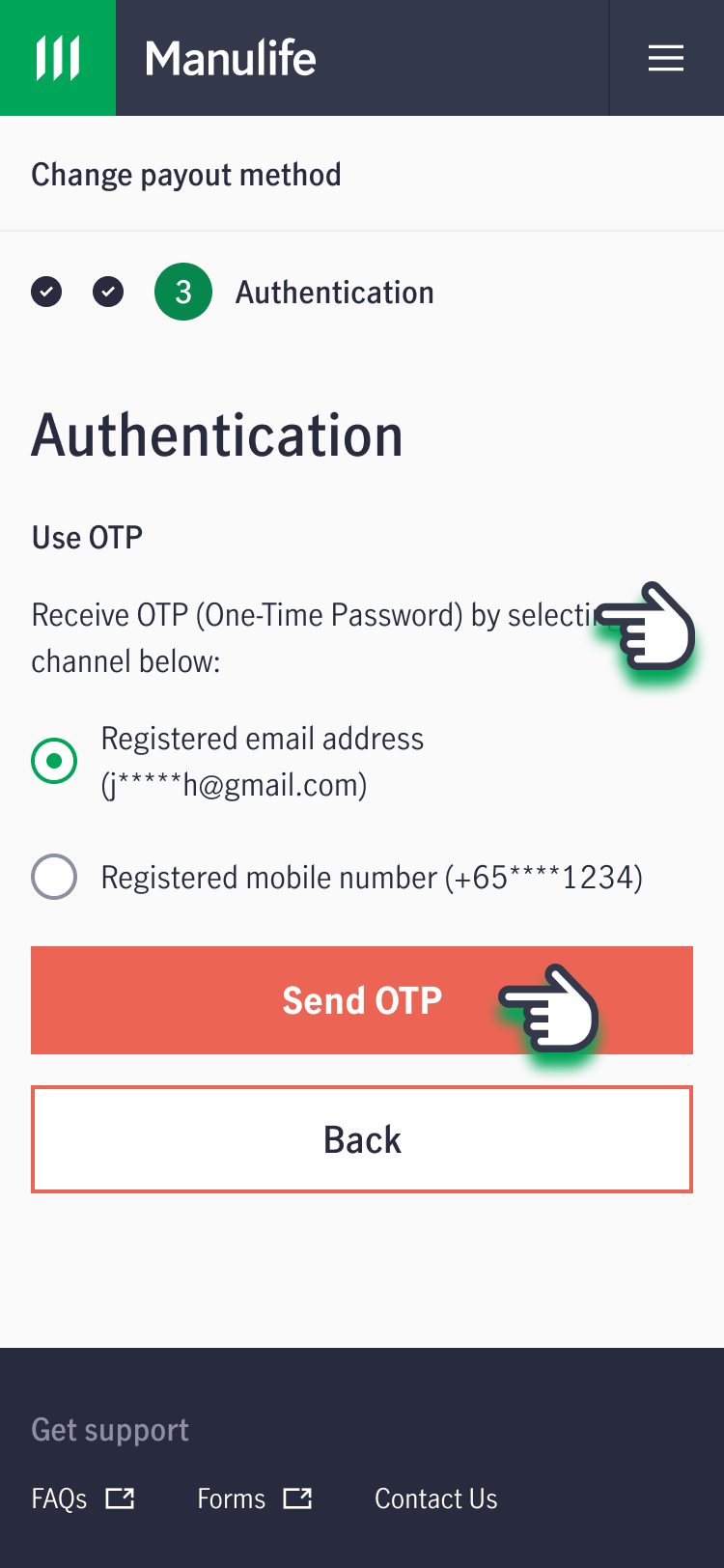
Task: Open the Forms link
Action: point(255,1498)
